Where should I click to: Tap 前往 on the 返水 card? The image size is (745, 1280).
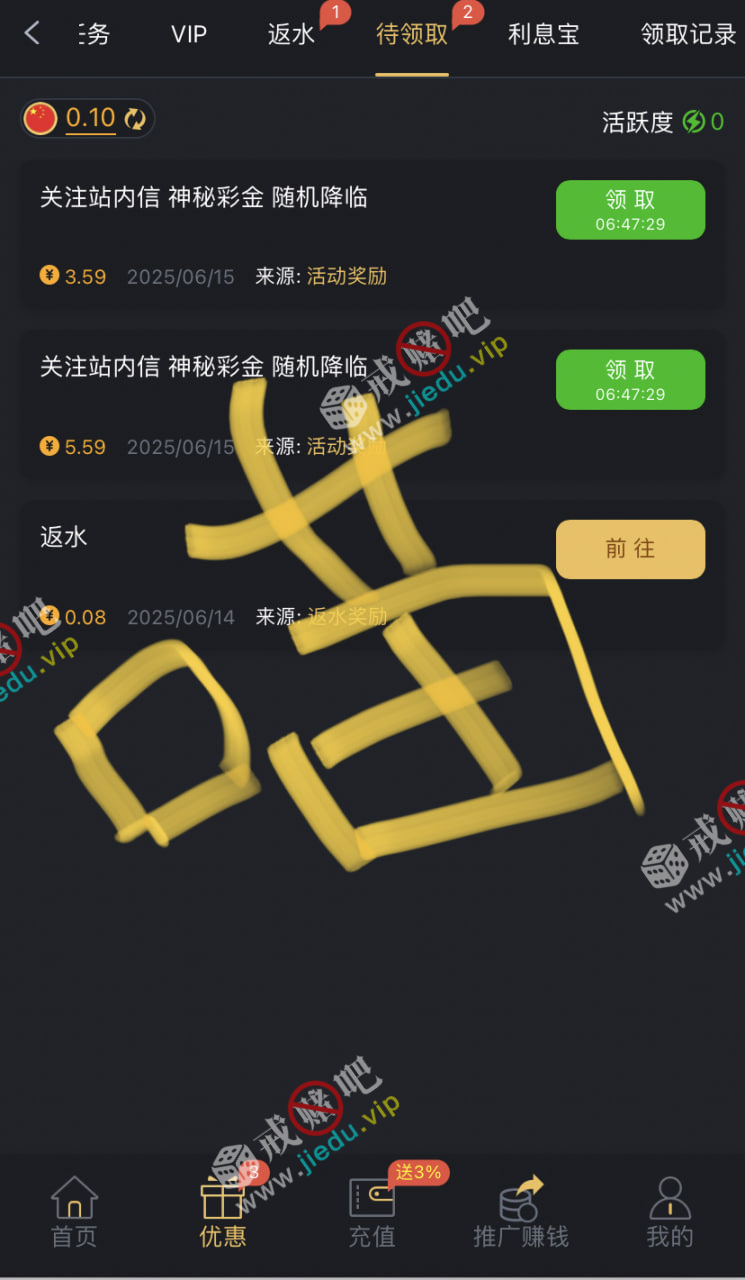click(x=630, y=549)
